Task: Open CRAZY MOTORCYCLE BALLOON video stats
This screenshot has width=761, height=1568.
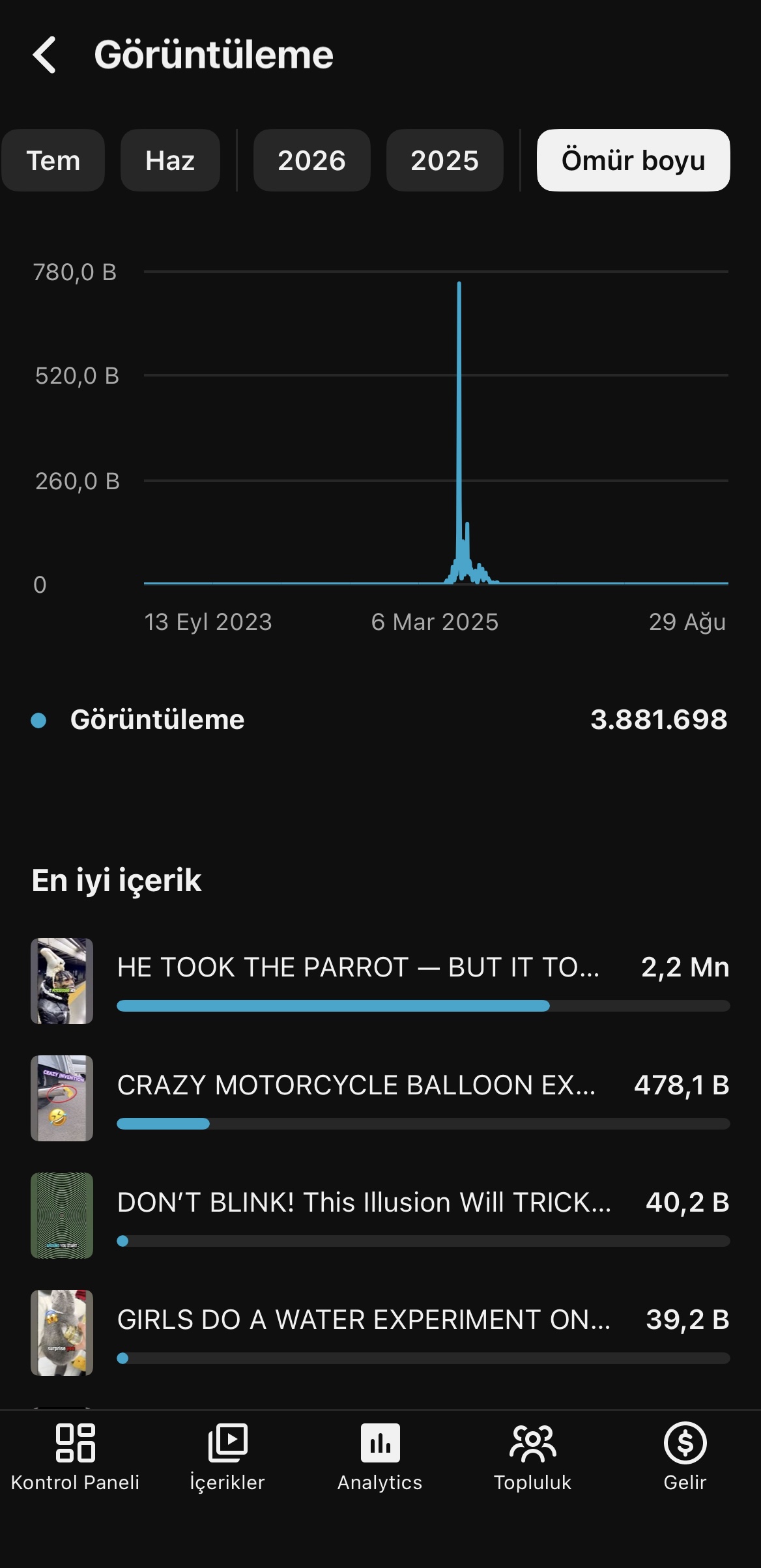Action: [x=380, y=1098]
